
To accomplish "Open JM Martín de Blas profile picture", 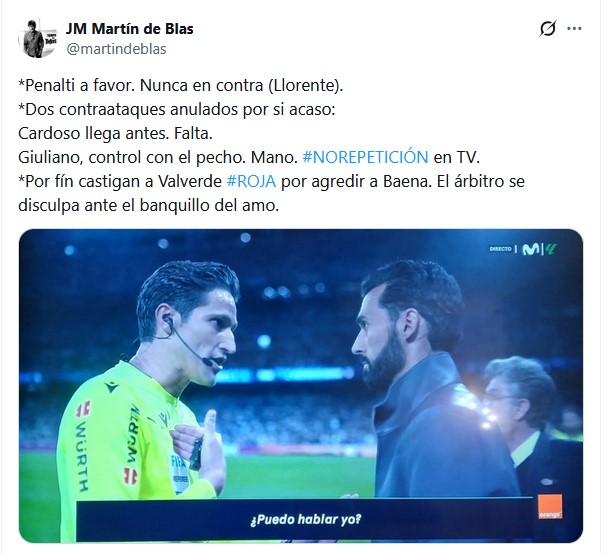I will coord(38,38).
